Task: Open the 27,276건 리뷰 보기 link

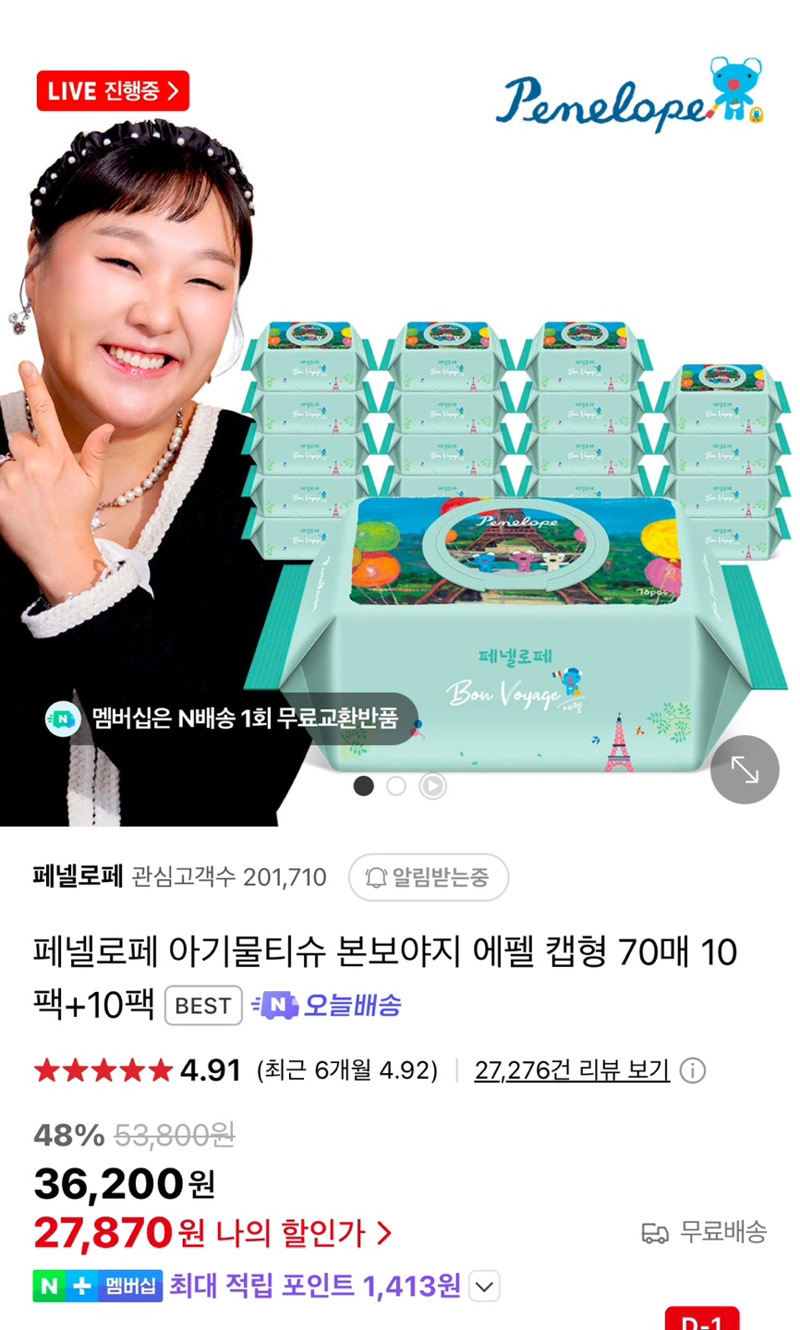Action: pyautogui.click(x=572, y=1070)
